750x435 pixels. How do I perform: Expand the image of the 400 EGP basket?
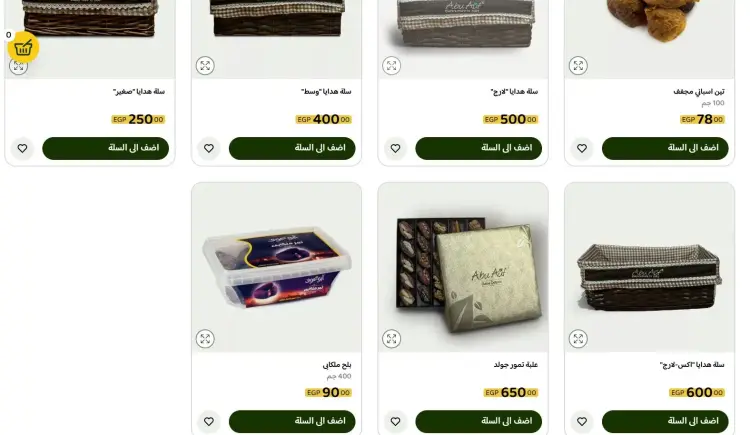(205, 66)
